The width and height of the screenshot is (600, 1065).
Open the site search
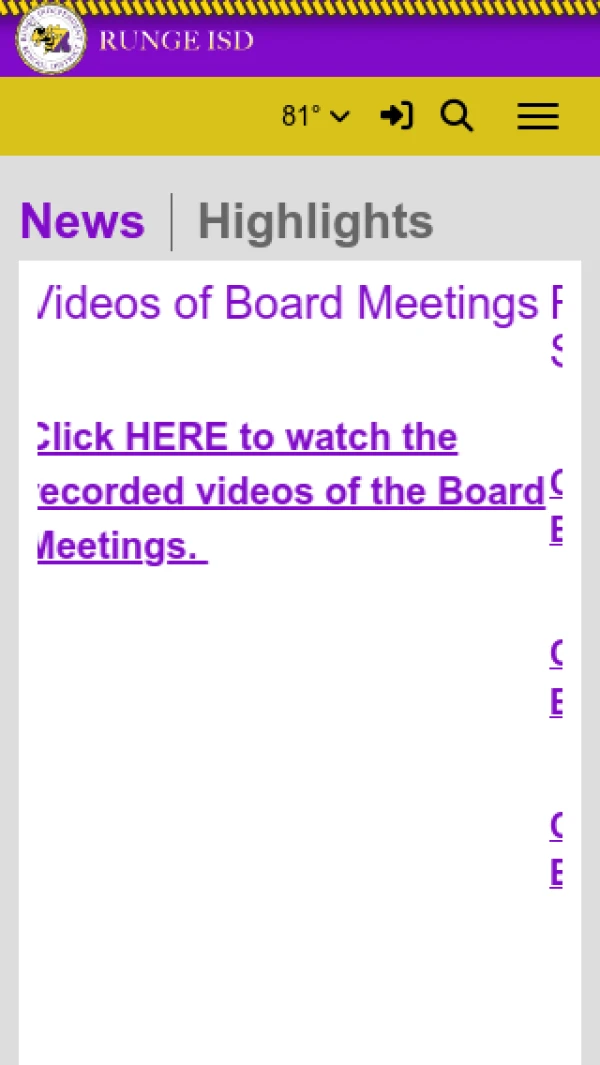click(457, 116)
